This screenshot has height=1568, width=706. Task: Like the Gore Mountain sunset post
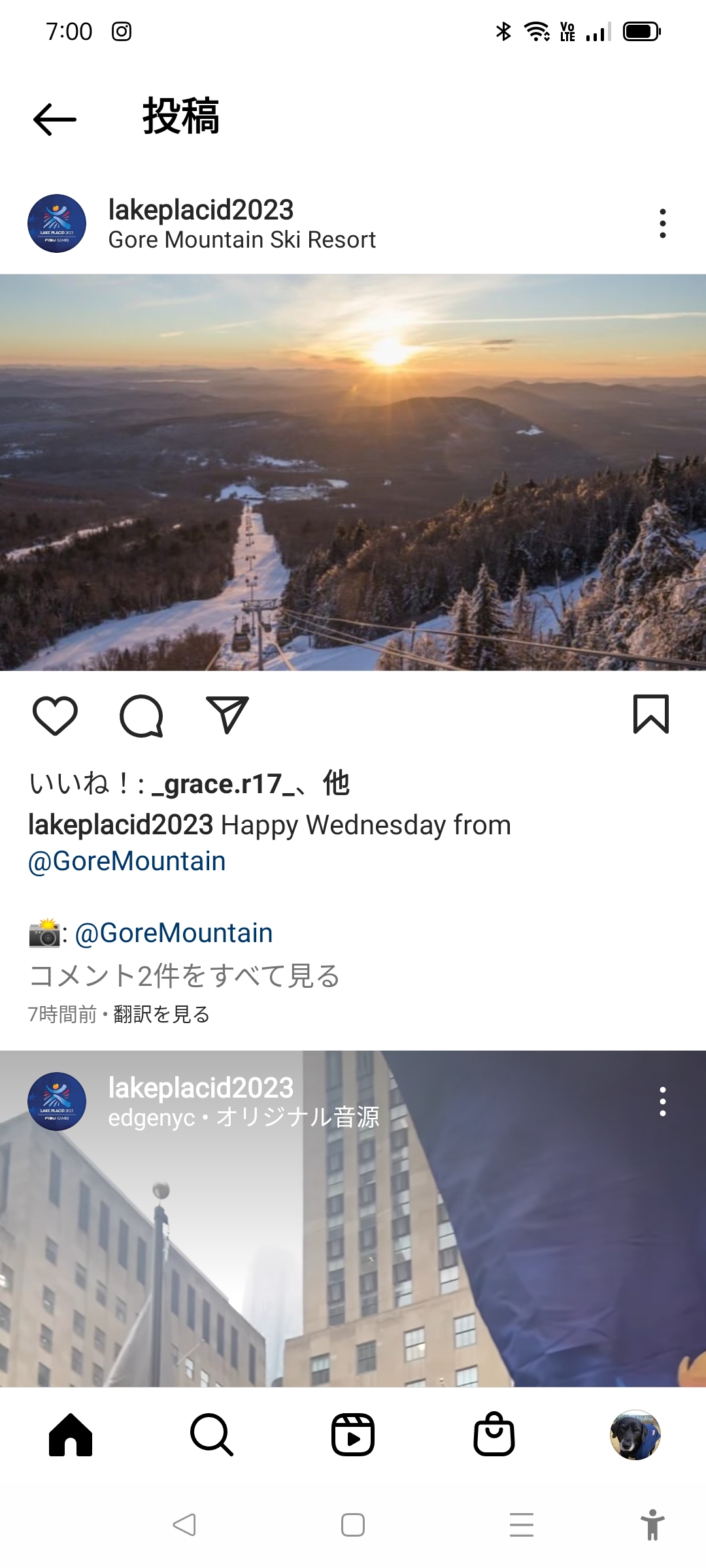(55, 716)
